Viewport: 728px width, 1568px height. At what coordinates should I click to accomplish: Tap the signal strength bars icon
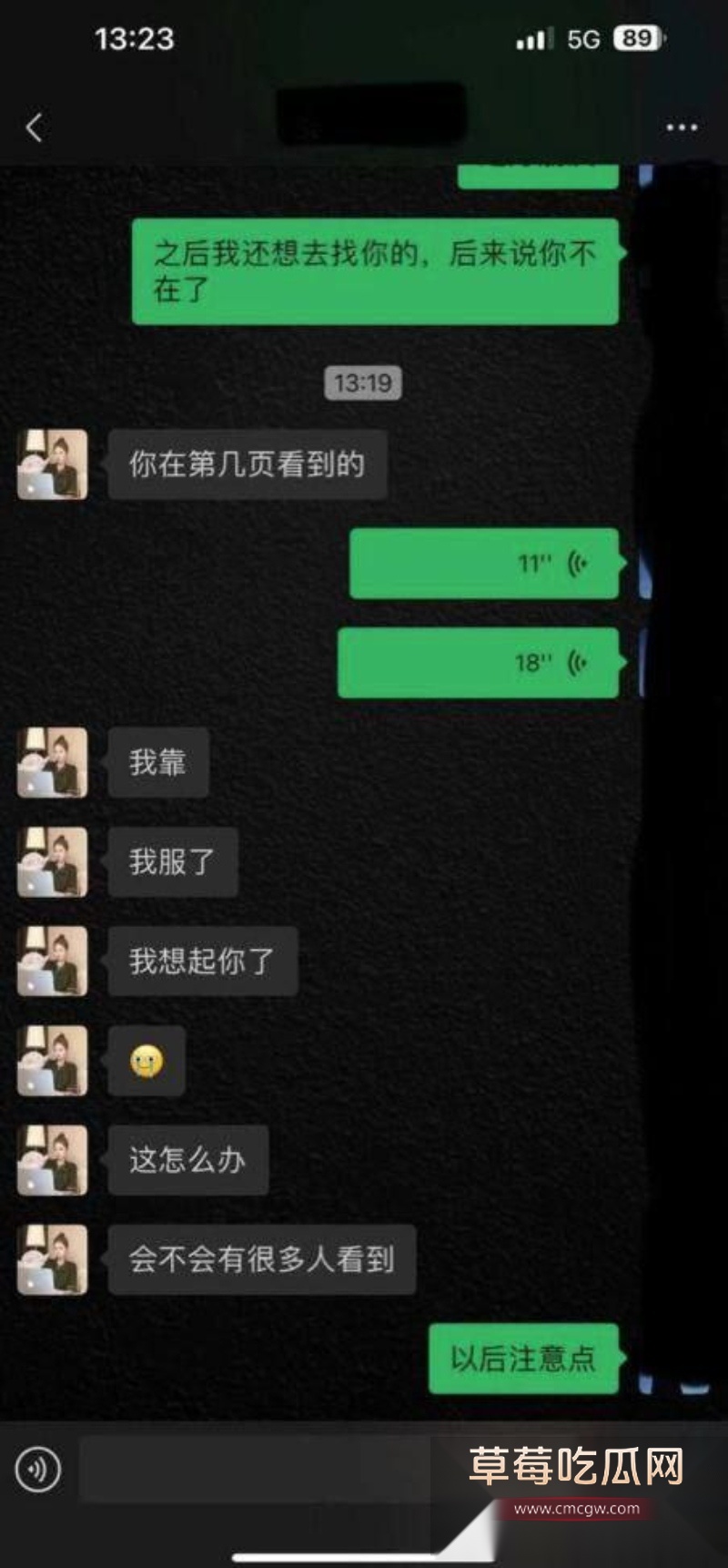click(533, 38)
